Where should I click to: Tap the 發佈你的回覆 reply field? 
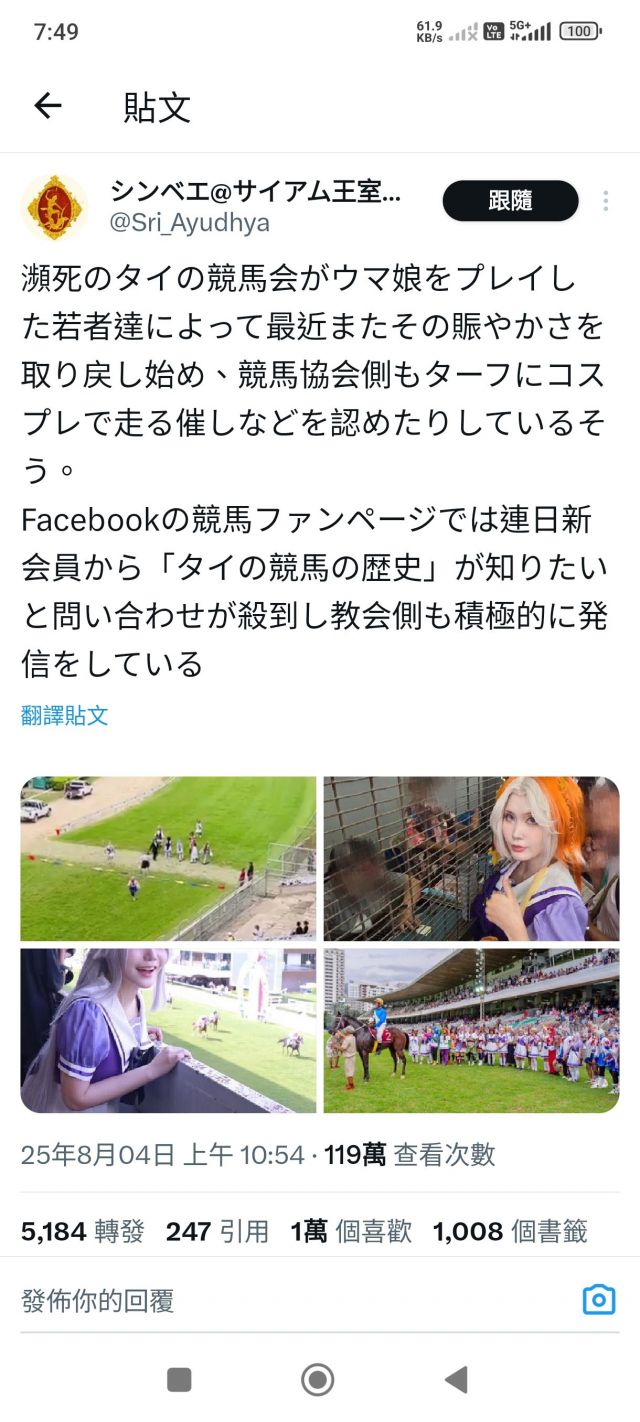(290, 1300)
